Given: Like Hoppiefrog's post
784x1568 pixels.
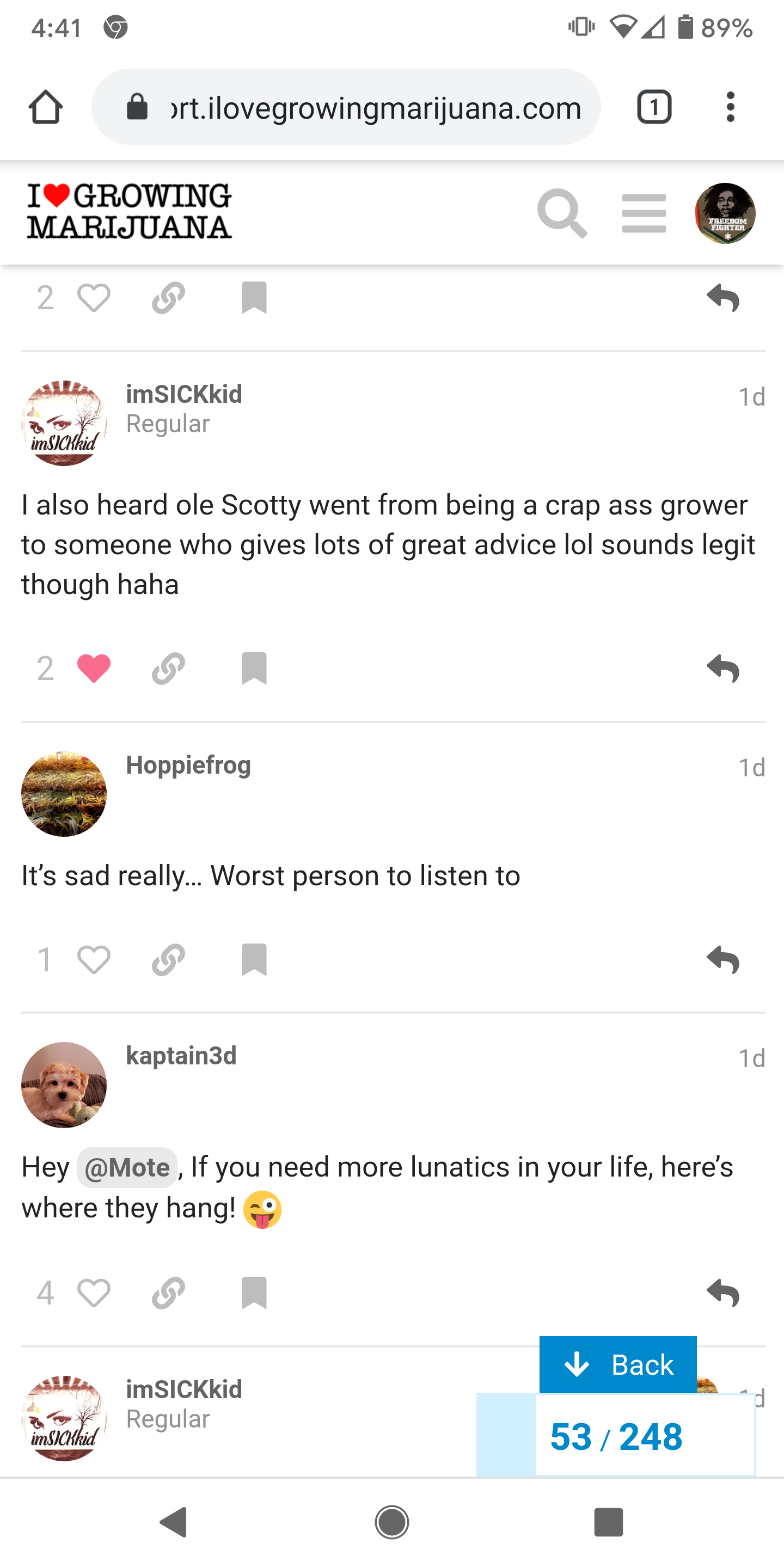Looking at the screenshot, I should [x=94, y=960].
